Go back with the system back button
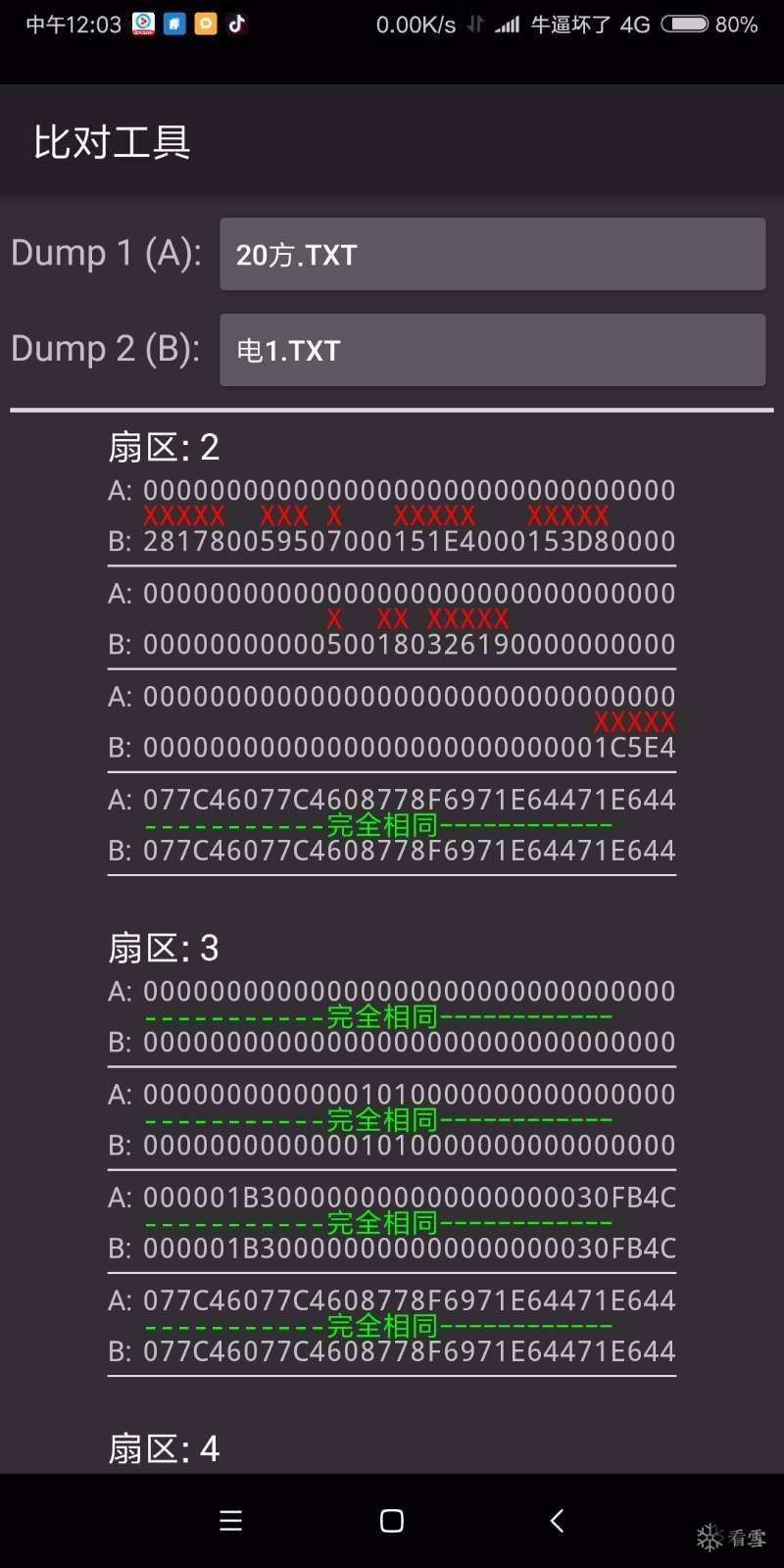The image size is (784, 1568). pos(557,1520)
